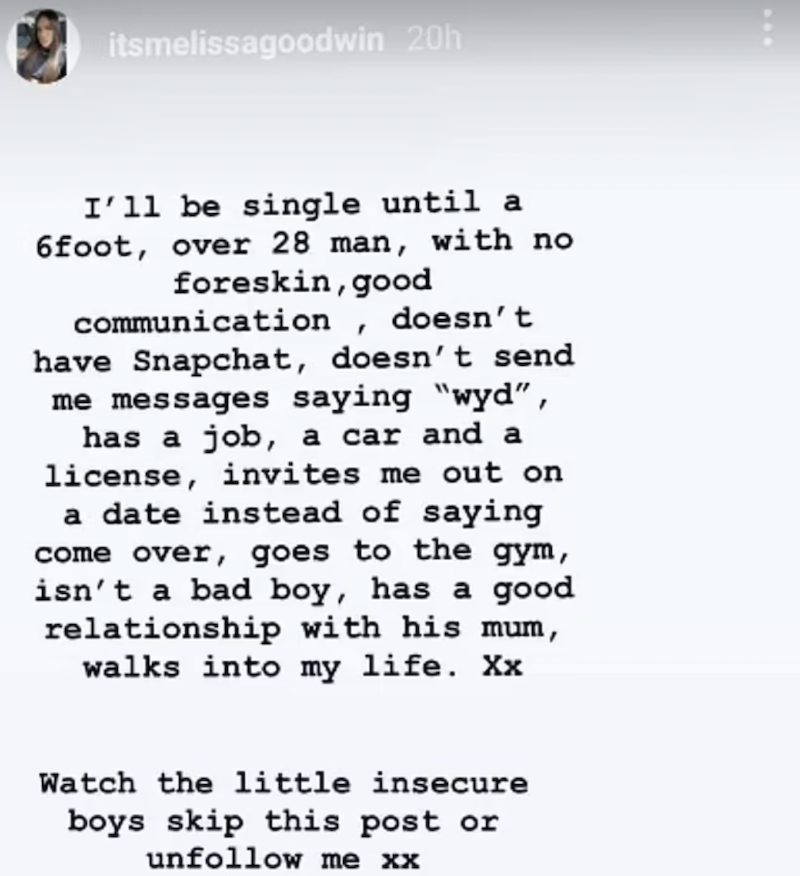This screenshot has height=876, width=800.
Task: Open the story overflow menu
Action: point(768,28)
